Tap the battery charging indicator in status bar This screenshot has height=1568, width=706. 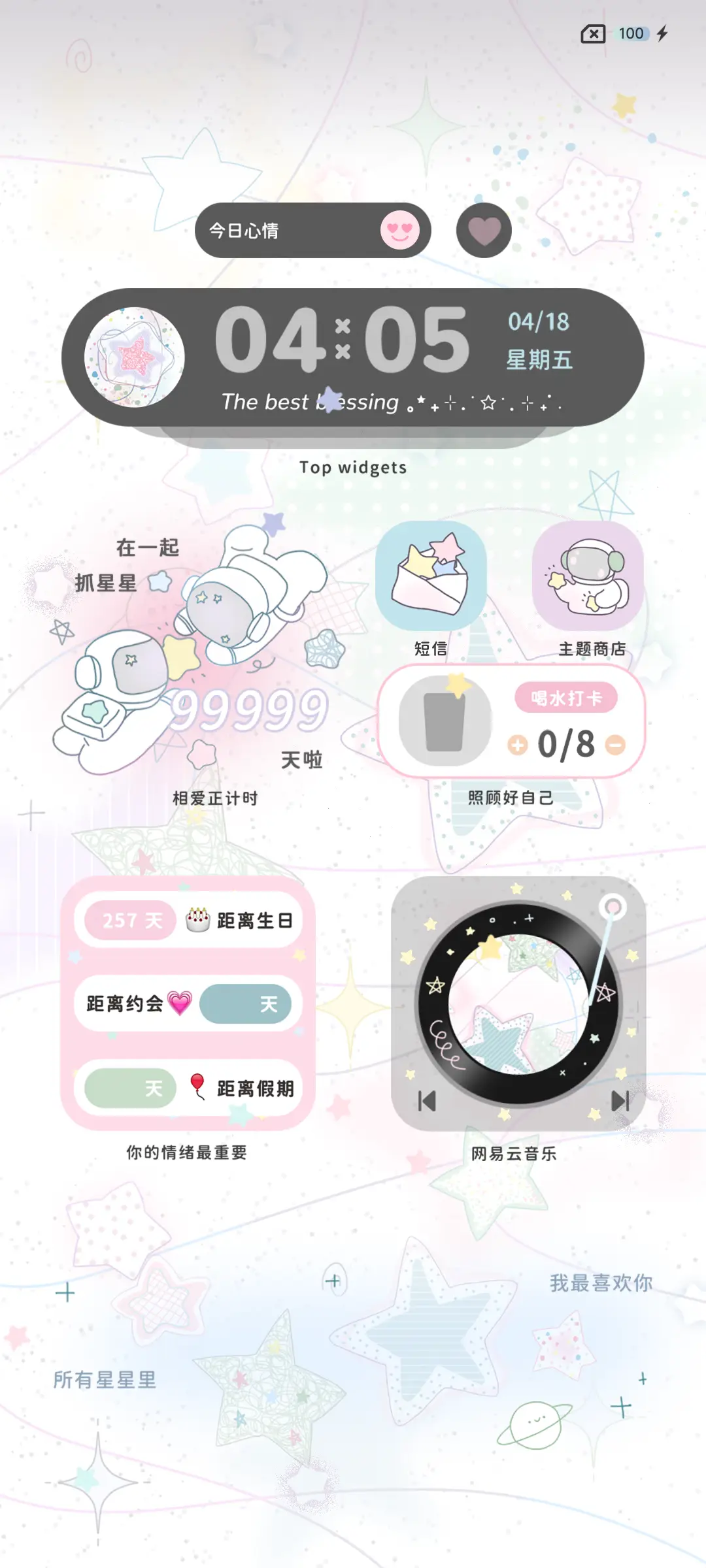(662, 32)
